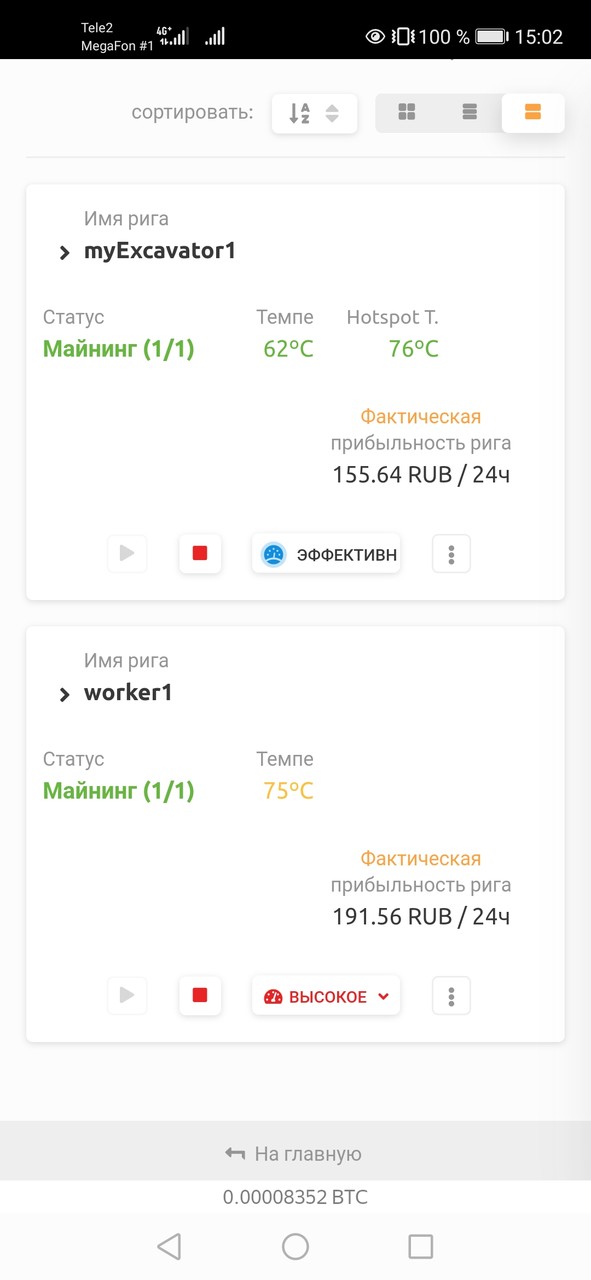Switch to the grid view layout
The image size is (591, 1280).
click(x=406, y=113)
